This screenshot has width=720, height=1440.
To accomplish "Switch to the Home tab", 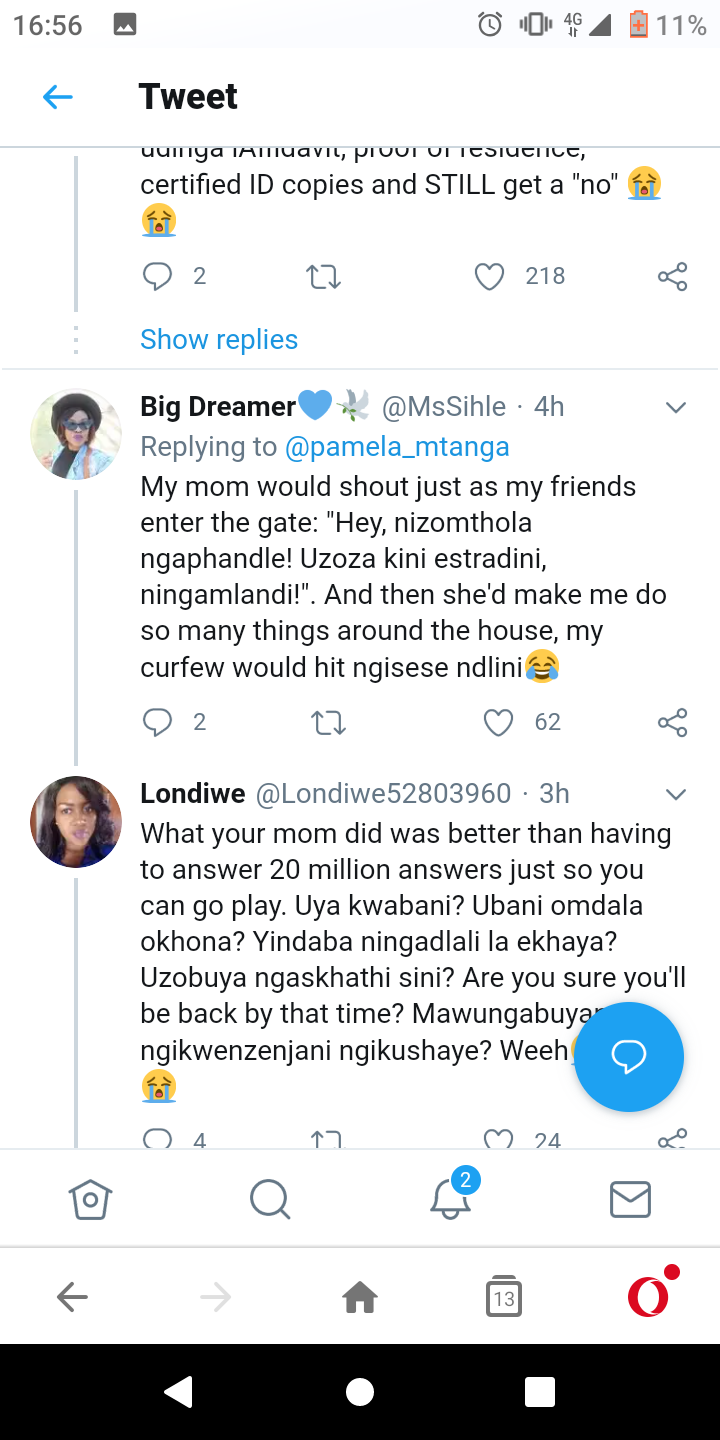I will (90, 1197).
